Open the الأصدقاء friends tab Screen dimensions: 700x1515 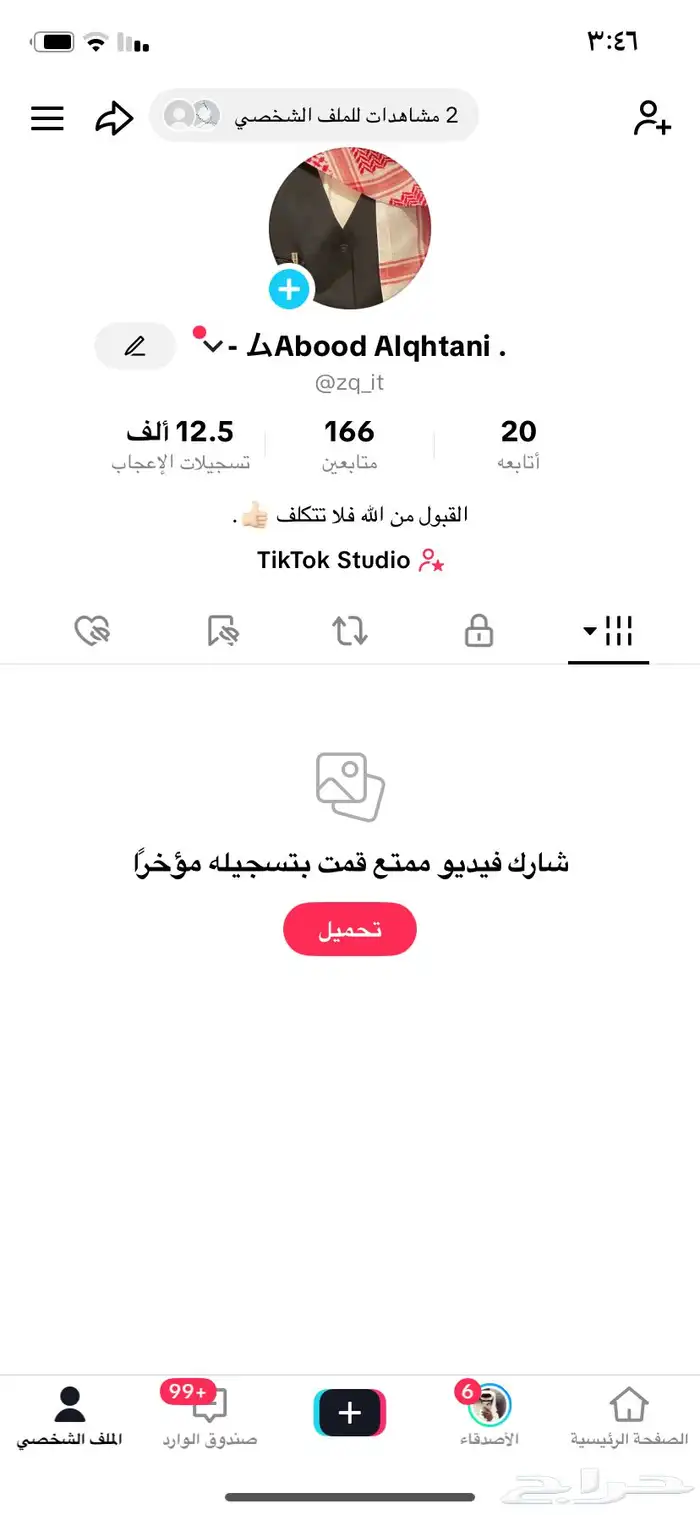click(489, 1416)
